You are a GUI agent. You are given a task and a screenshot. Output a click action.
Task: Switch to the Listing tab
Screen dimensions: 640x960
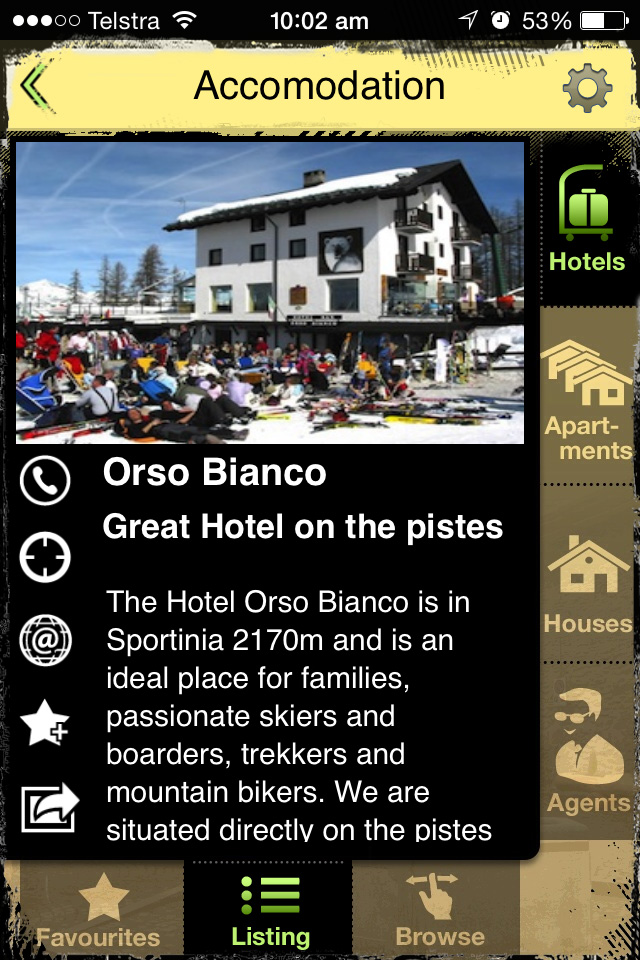pyautogui.click(x=270, y=908)
